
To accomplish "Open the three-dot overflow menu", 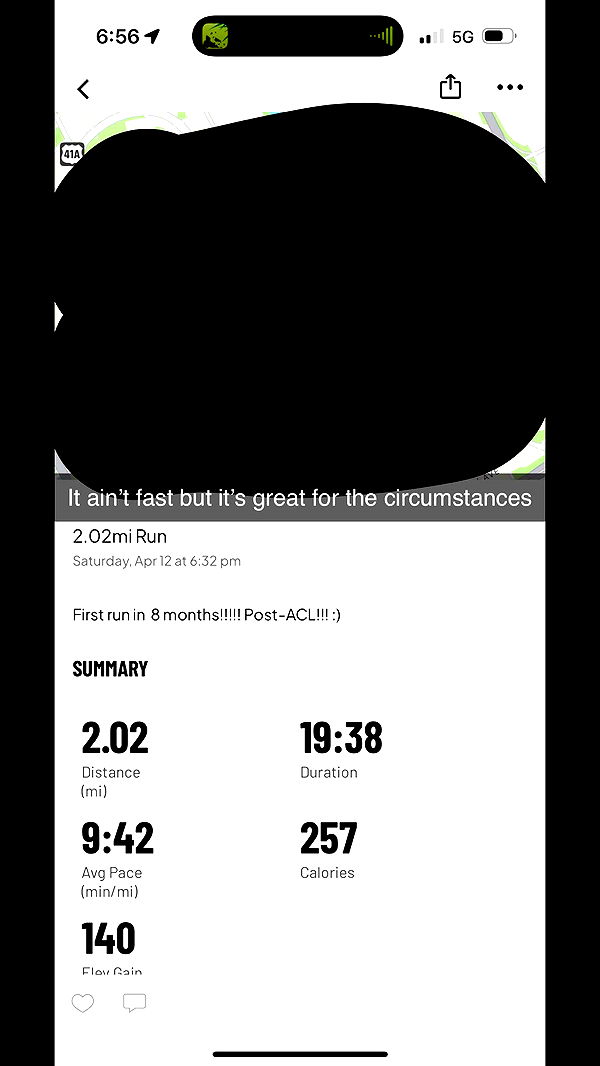I will 510,88.
